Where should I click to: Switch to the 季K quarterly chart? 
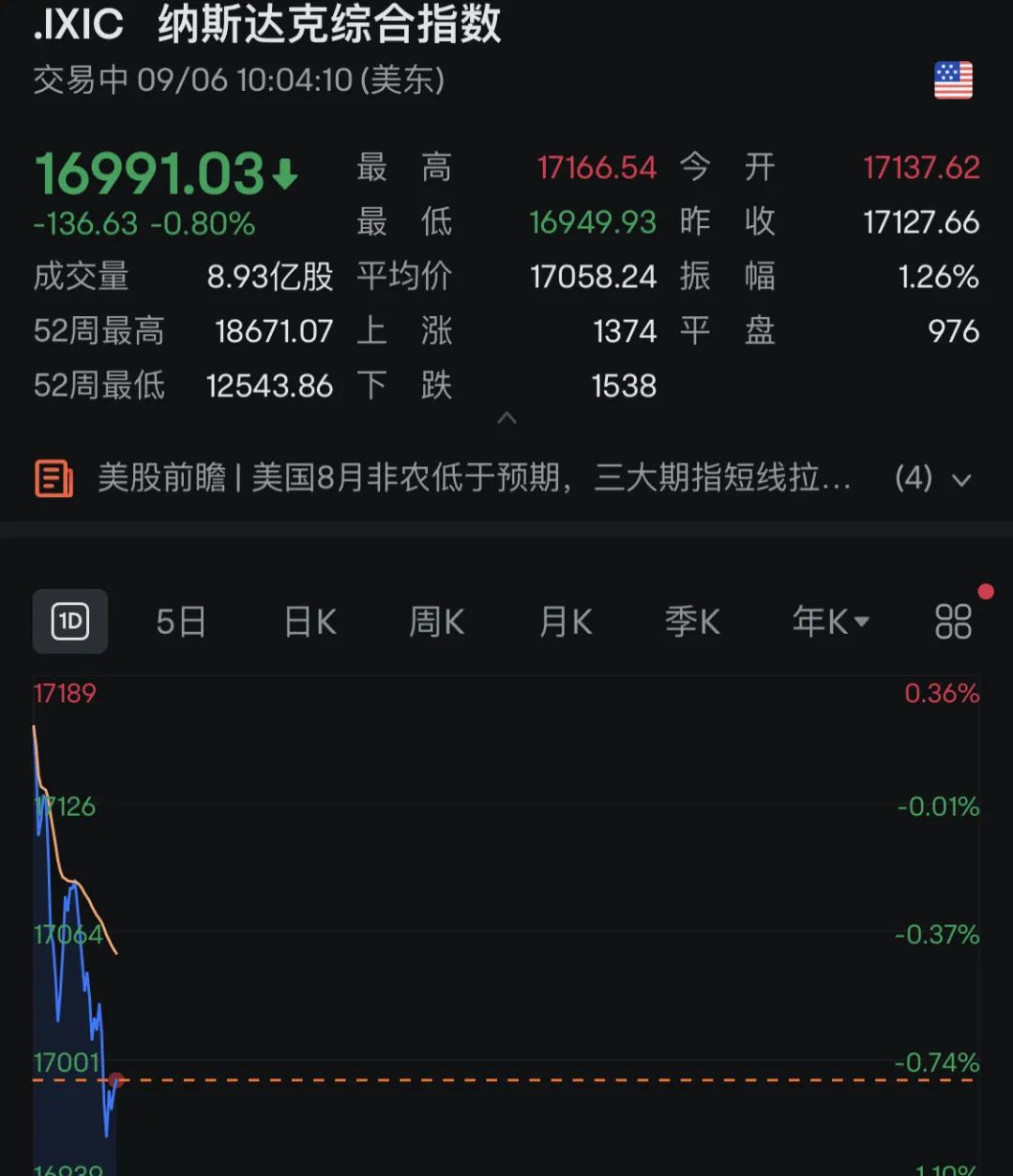click(x=691, y=621)
